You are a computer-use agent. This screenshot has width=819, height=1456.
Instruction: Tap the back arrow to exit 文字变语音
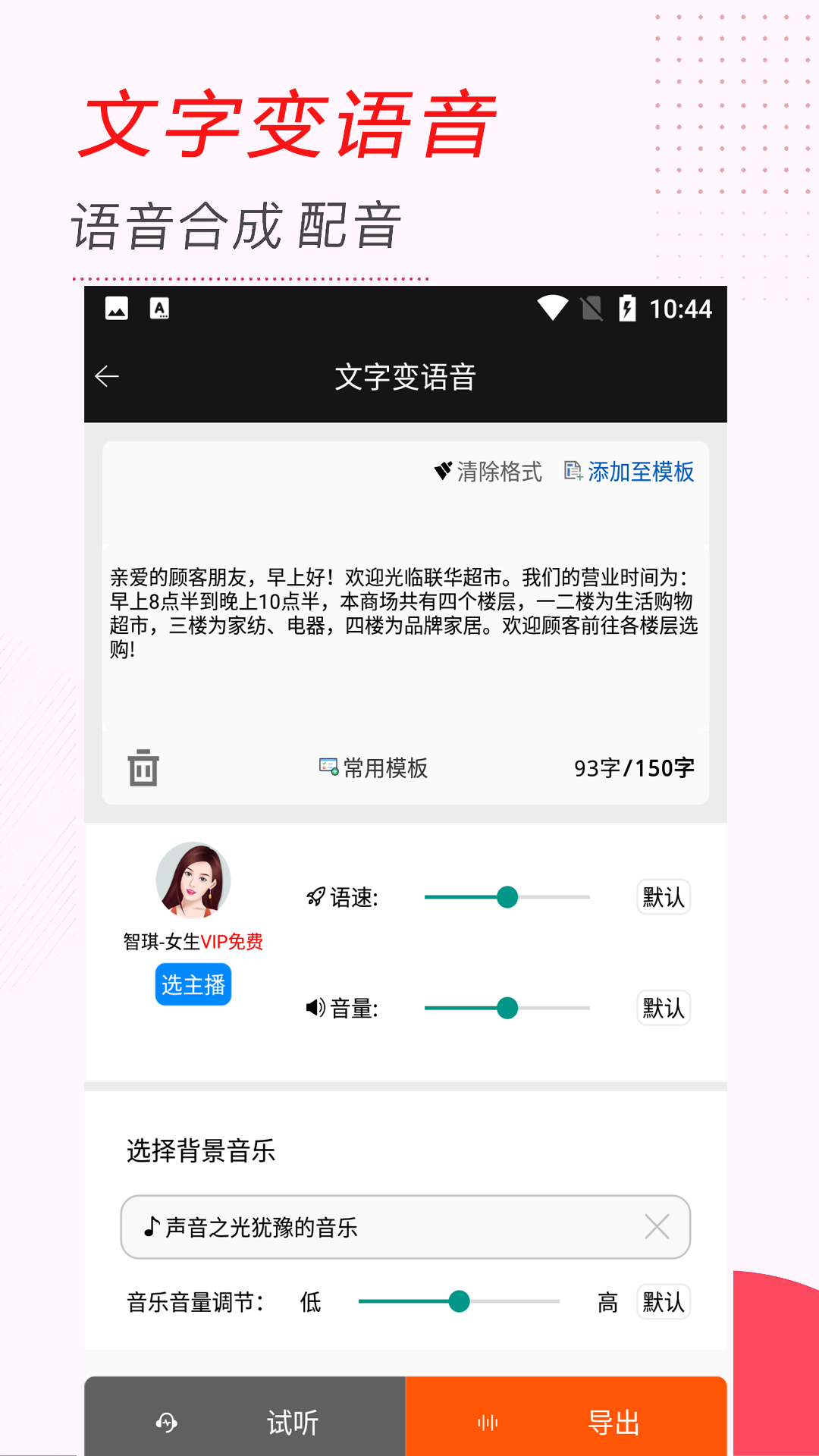tap(106, 375)
